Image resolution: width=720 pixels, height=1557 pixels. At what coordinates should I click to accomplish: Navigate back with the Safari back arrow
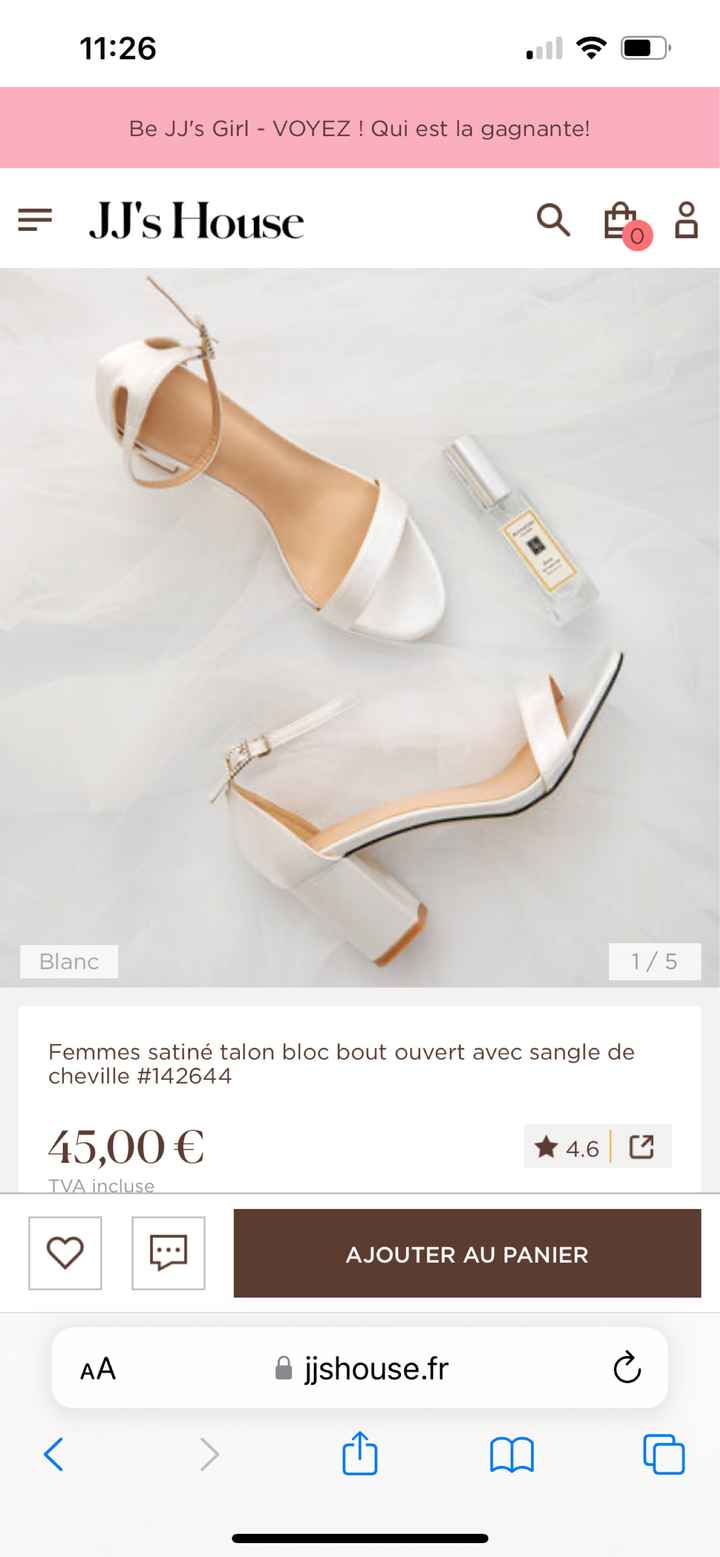click(55, 1455)
